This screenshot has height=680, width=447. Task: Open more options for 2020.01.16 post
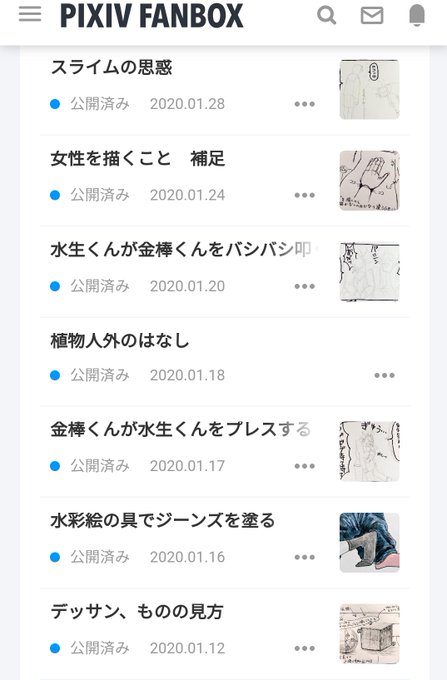[304, 557]
